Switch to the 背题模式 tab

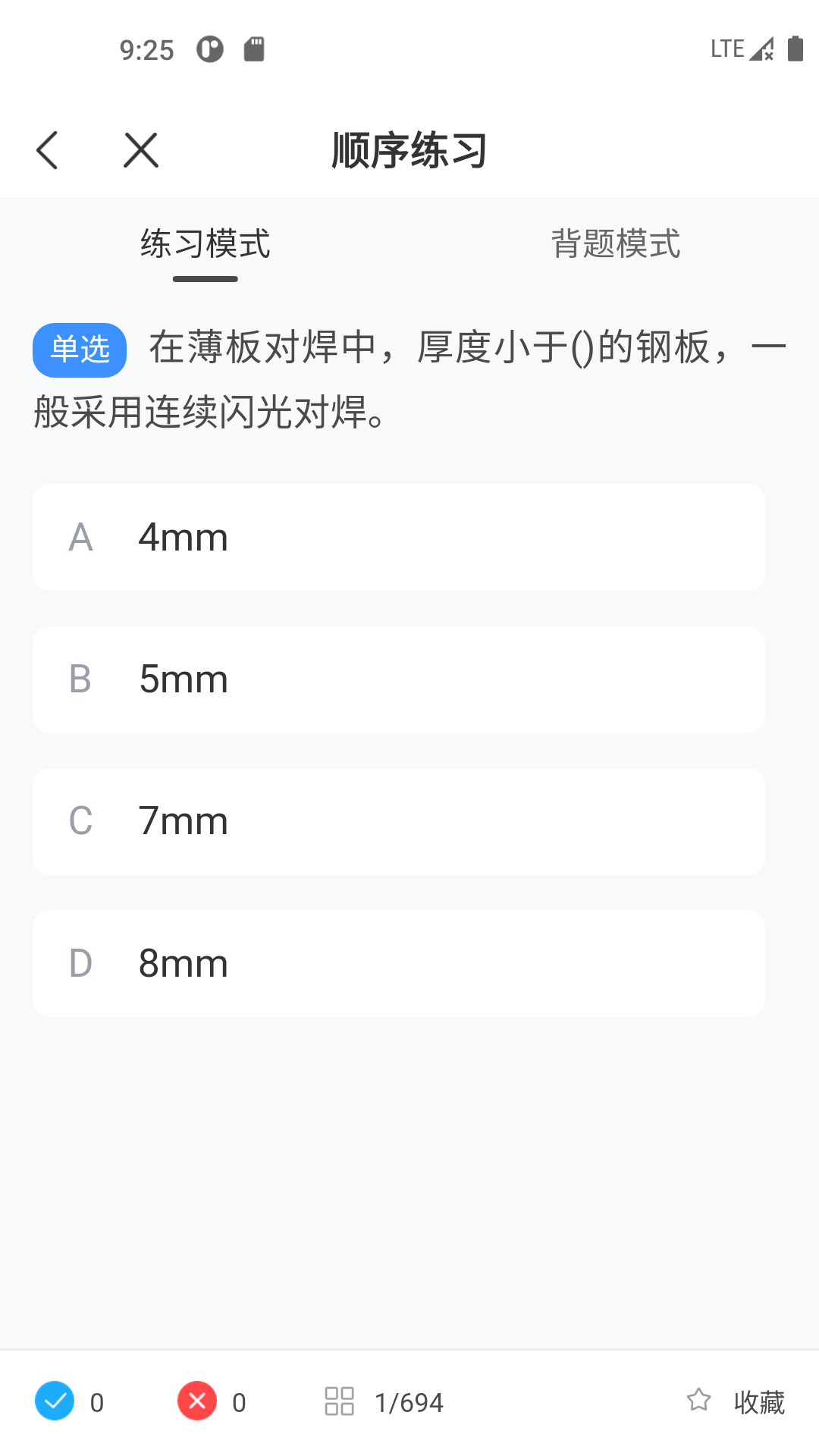click(x=614, y=244)
